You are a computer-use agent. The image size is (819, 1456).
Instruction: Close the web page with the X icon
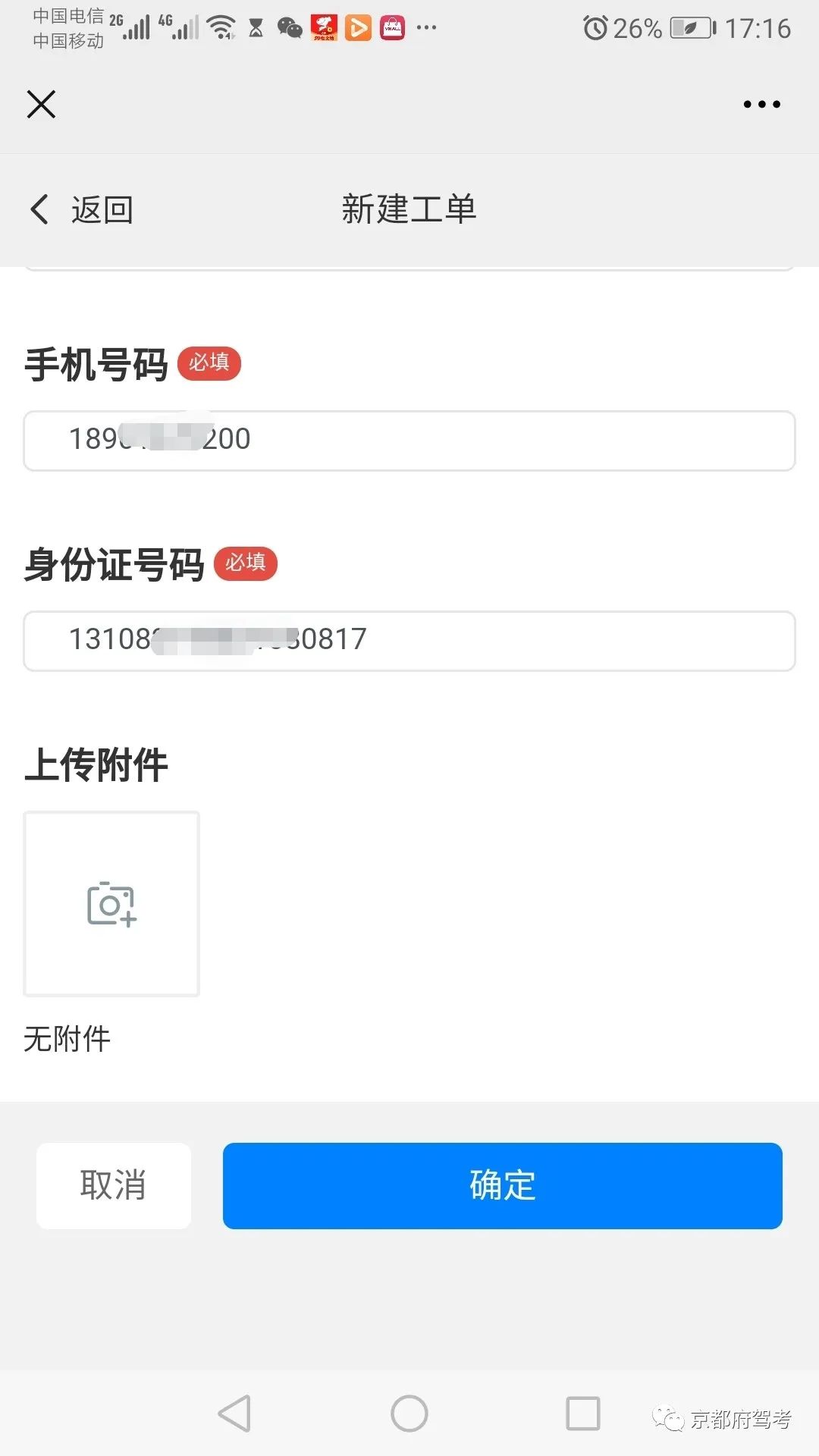[41, 105]
